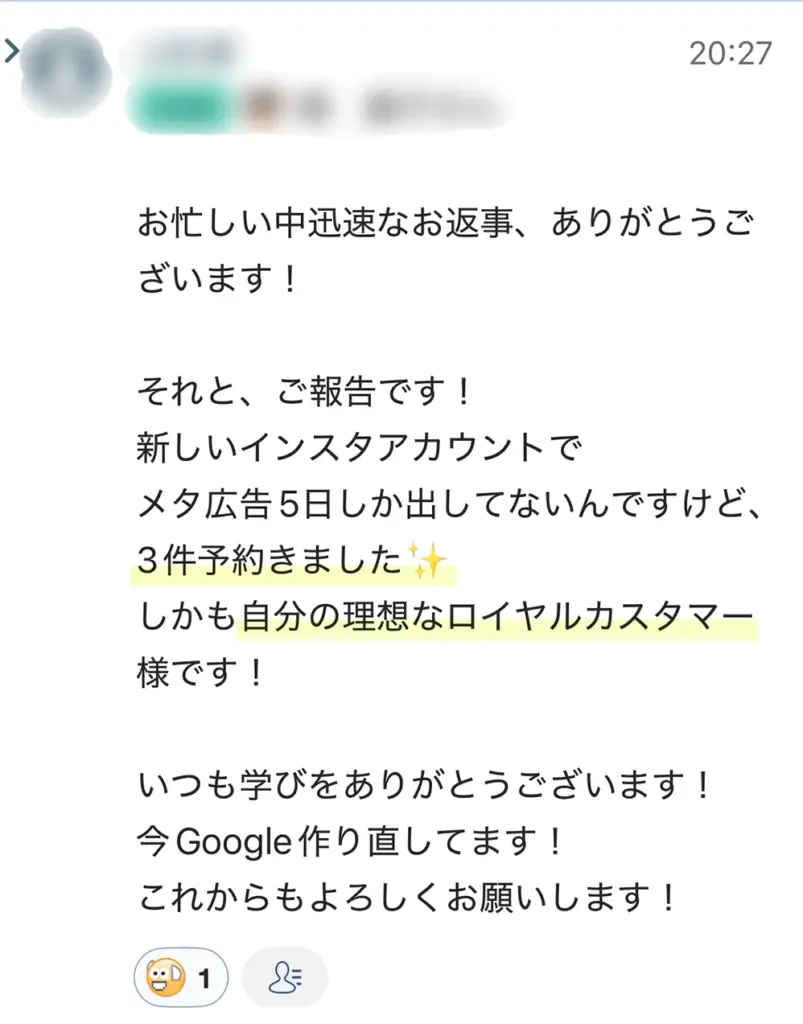This screenshot has width=803, height=1024.
Task: Click the sender's profile avatar image
Action: tap(63, 73)
